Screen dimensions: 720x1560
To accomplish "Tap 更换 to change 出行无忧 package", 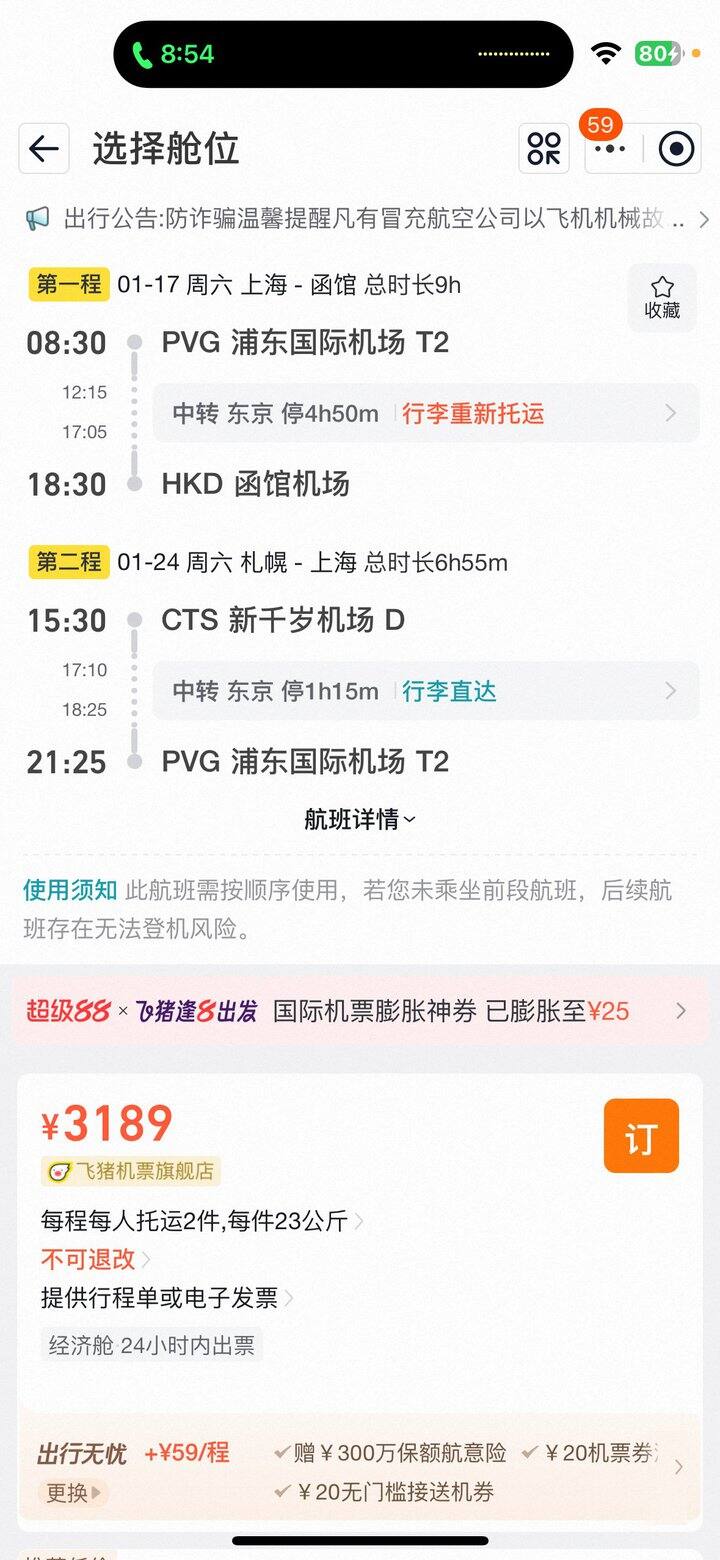I will [73, 1493].
